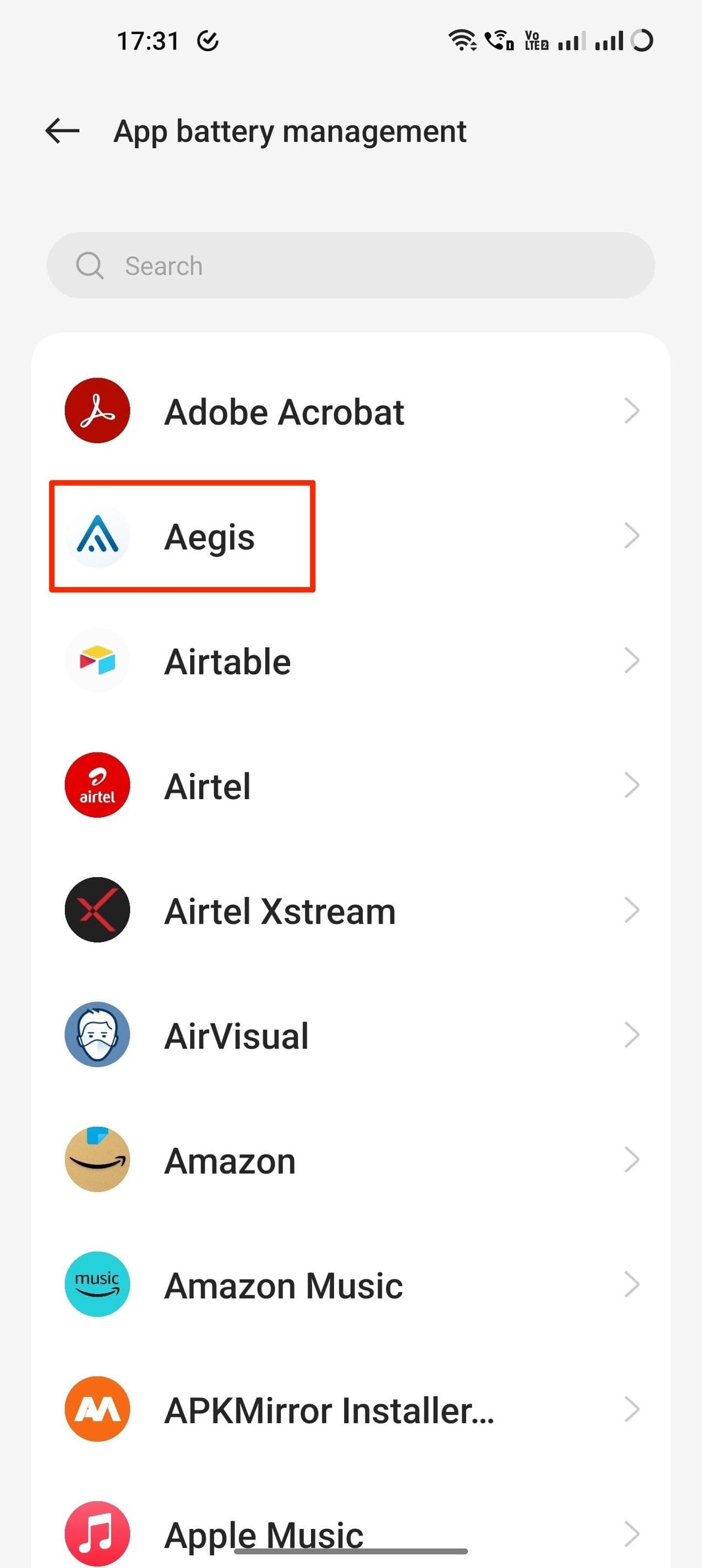The height and width of the screenshot is (1568, 702).
Task: Open Amazon Music battery settings
Action: pyautogui.click(x=350, y=1285)
